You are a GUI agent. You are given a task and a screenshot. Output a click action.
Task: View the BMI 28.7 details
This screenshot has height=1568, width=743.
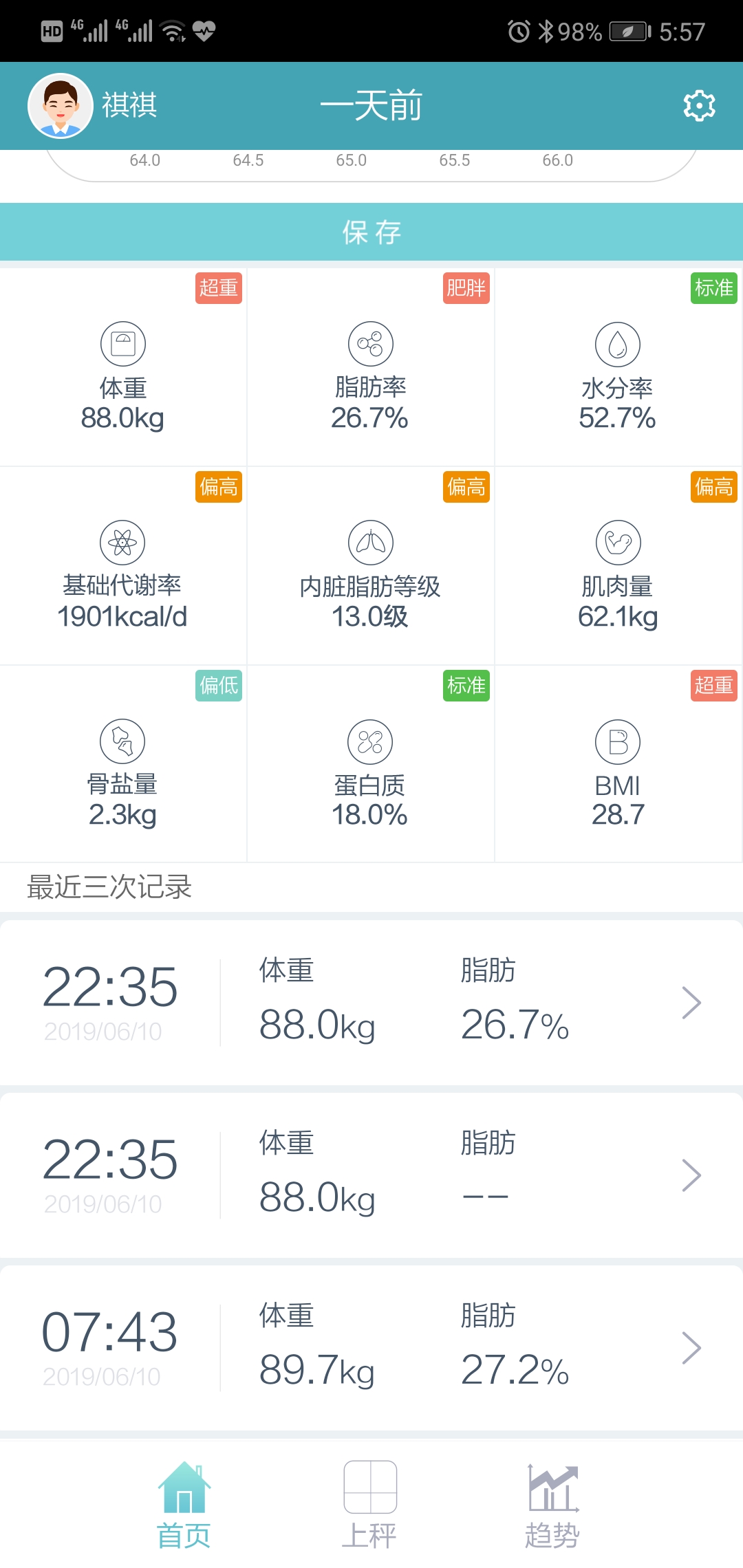pos(618,765)
